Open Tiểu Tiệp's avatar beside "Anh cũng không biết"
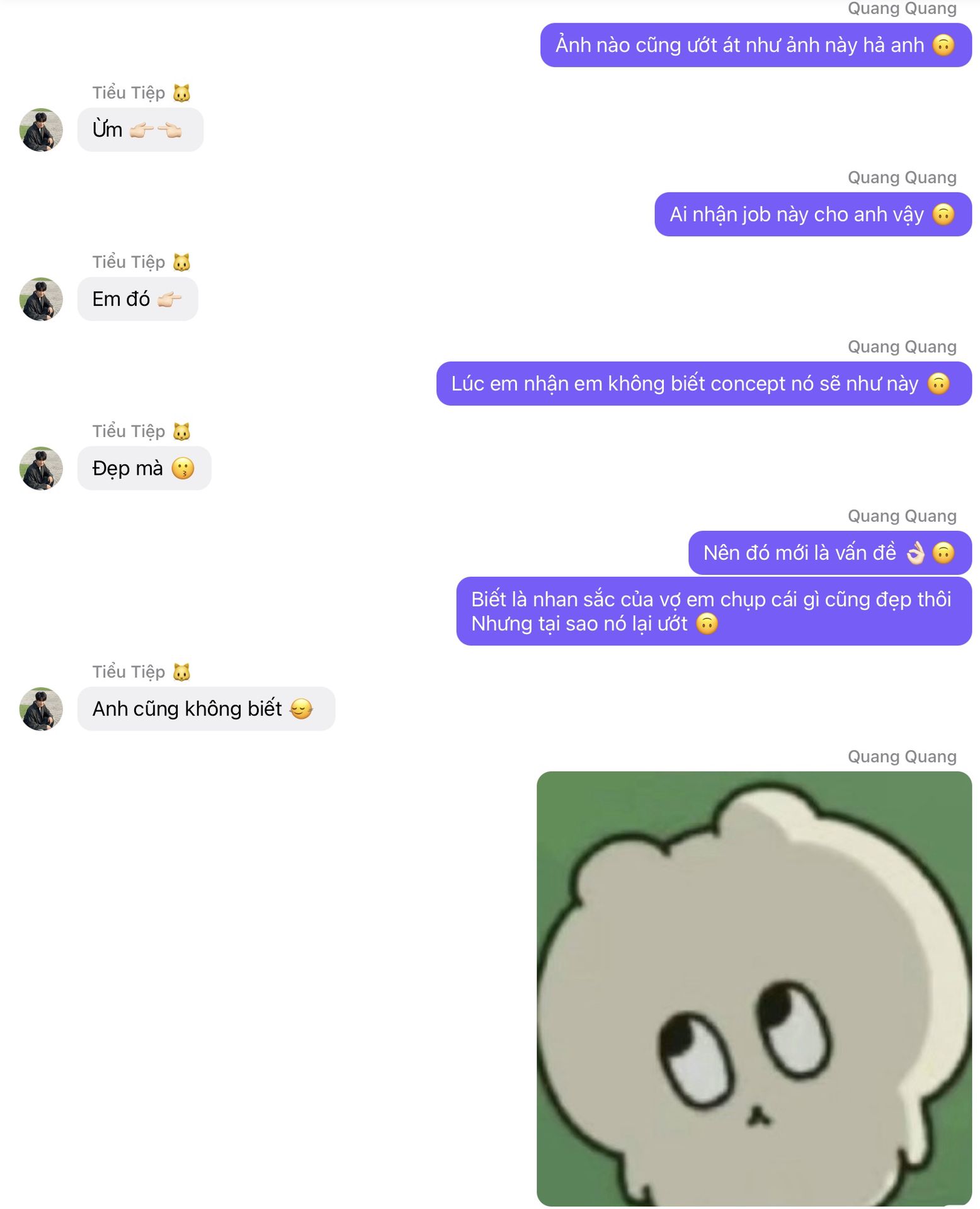Image resolution: width=980 pixels, height=1209 pixels. tap(41, 709)
